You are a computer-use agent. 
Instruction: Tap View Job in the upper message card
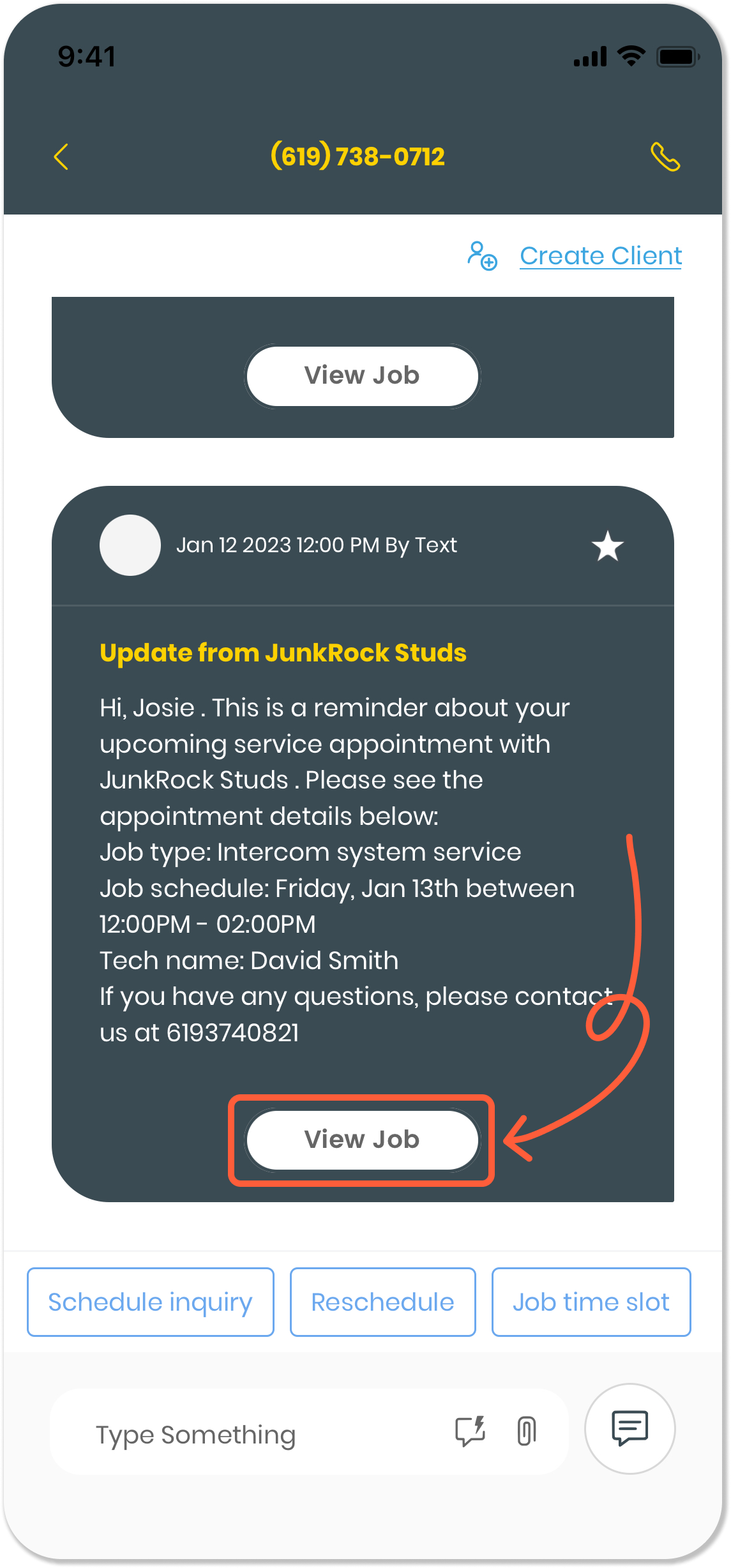coord(362,376)
